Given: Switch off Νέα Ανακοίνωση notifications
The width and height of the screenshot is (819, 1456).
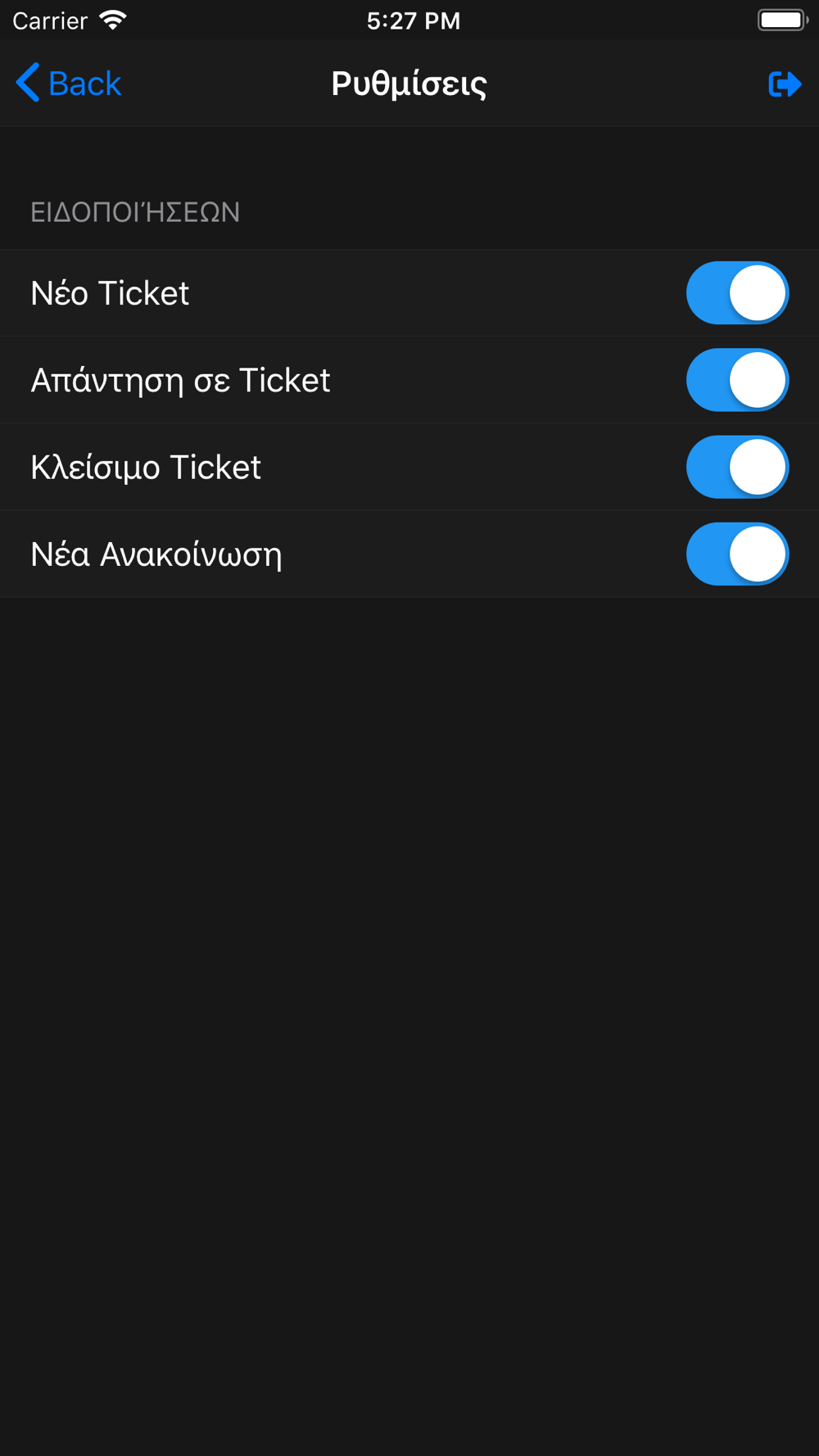Looking at the screenshot, I should 737,554.
